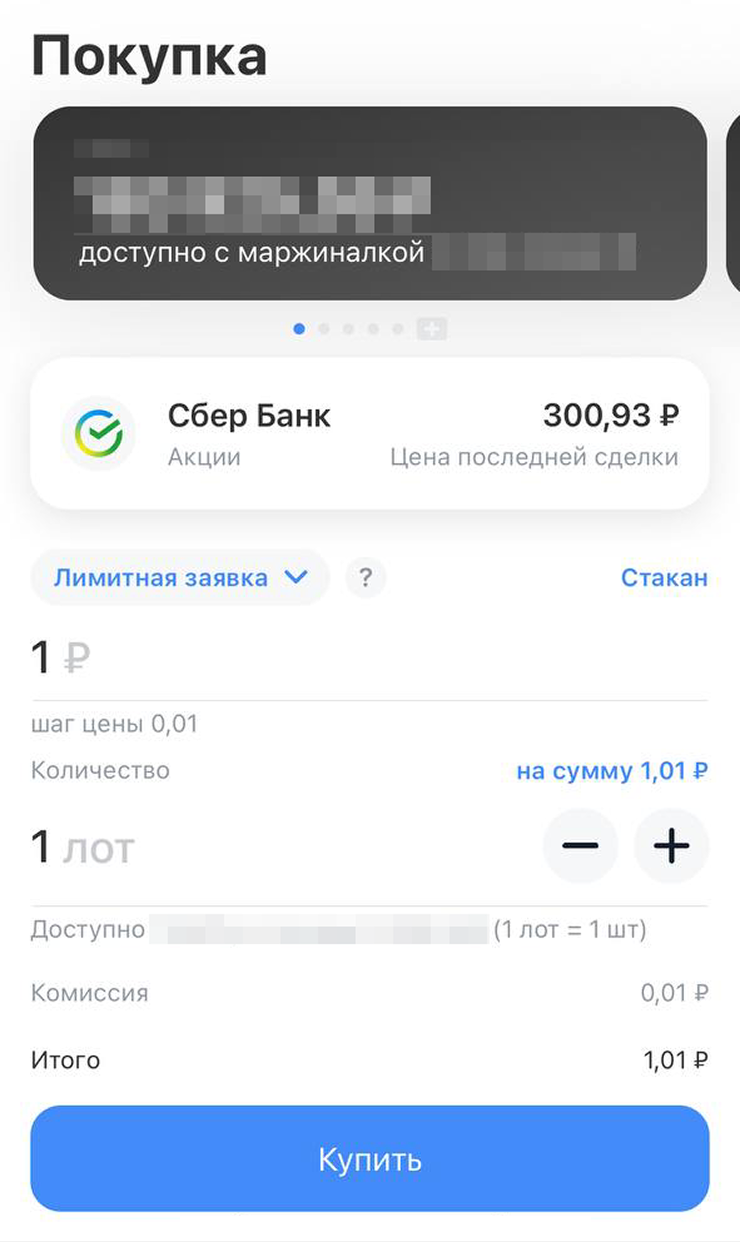Switch quantity entry to на сумму
The image size is (740, 1242).
click(612, 771)
